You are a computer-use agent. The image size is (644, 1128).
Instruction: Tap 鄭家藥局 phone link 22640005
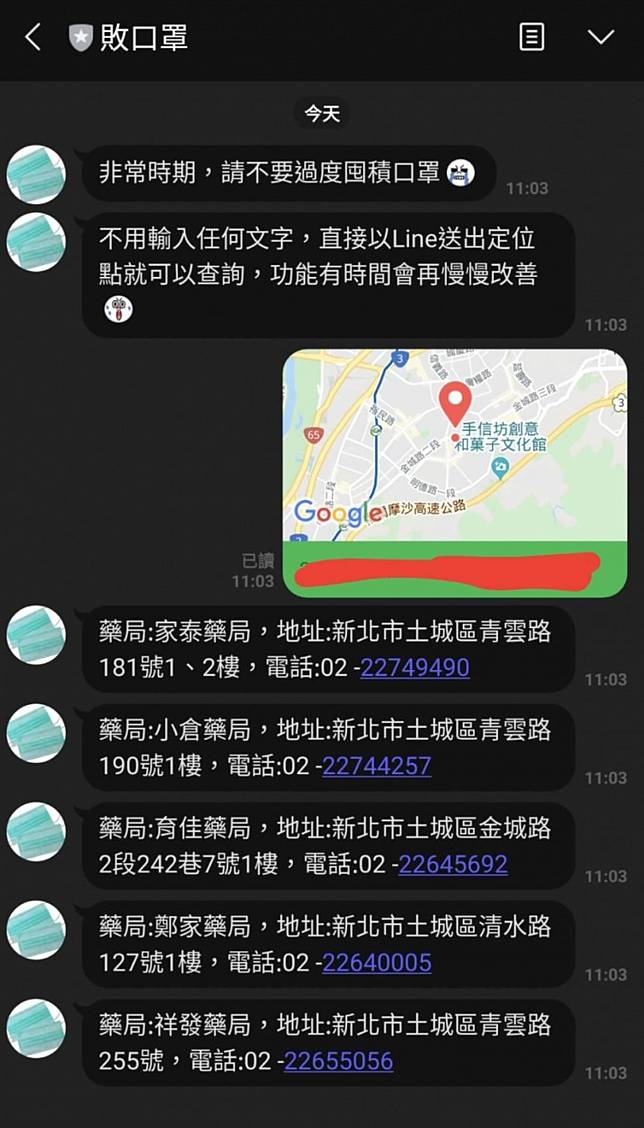click(x=376, y=963)
